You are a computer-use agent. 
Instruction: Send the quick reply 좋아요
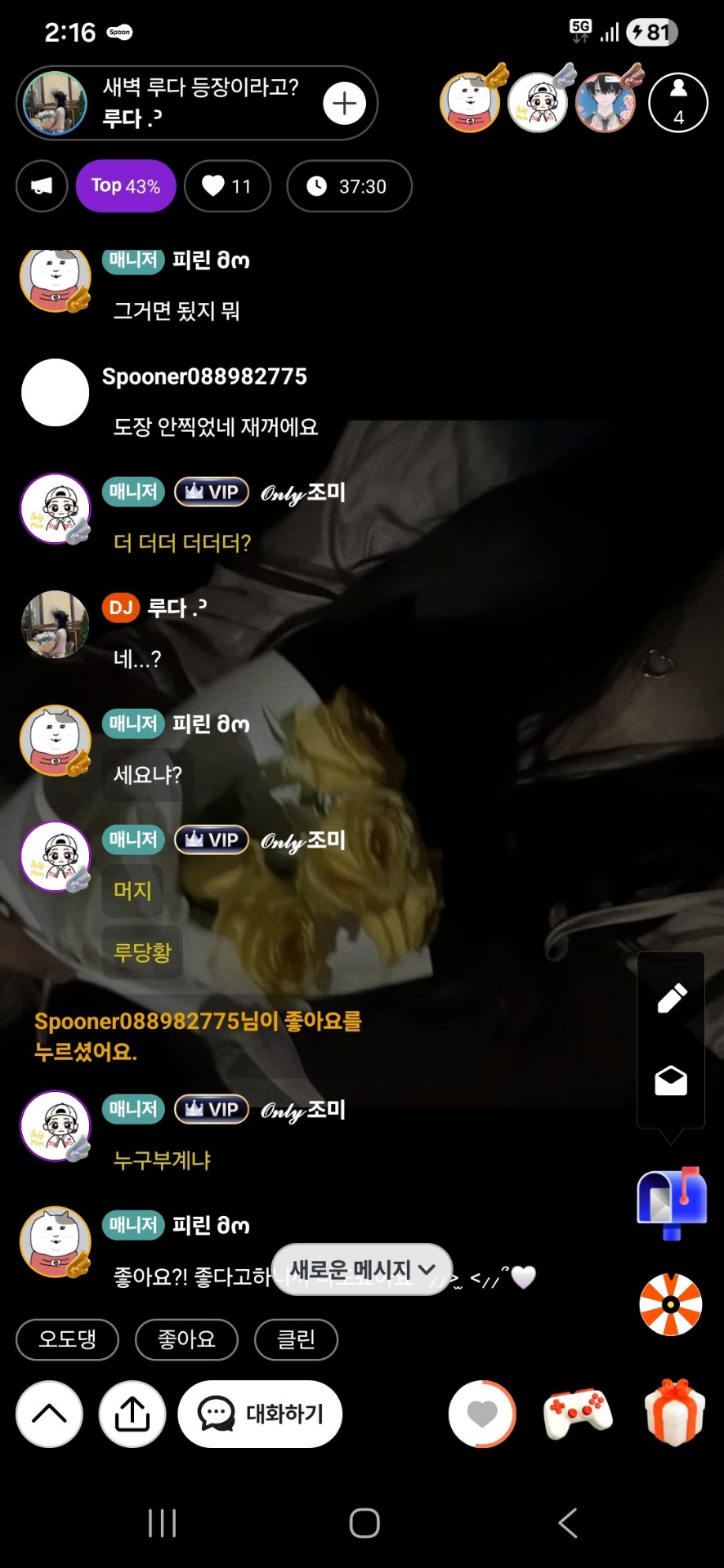186,1339
